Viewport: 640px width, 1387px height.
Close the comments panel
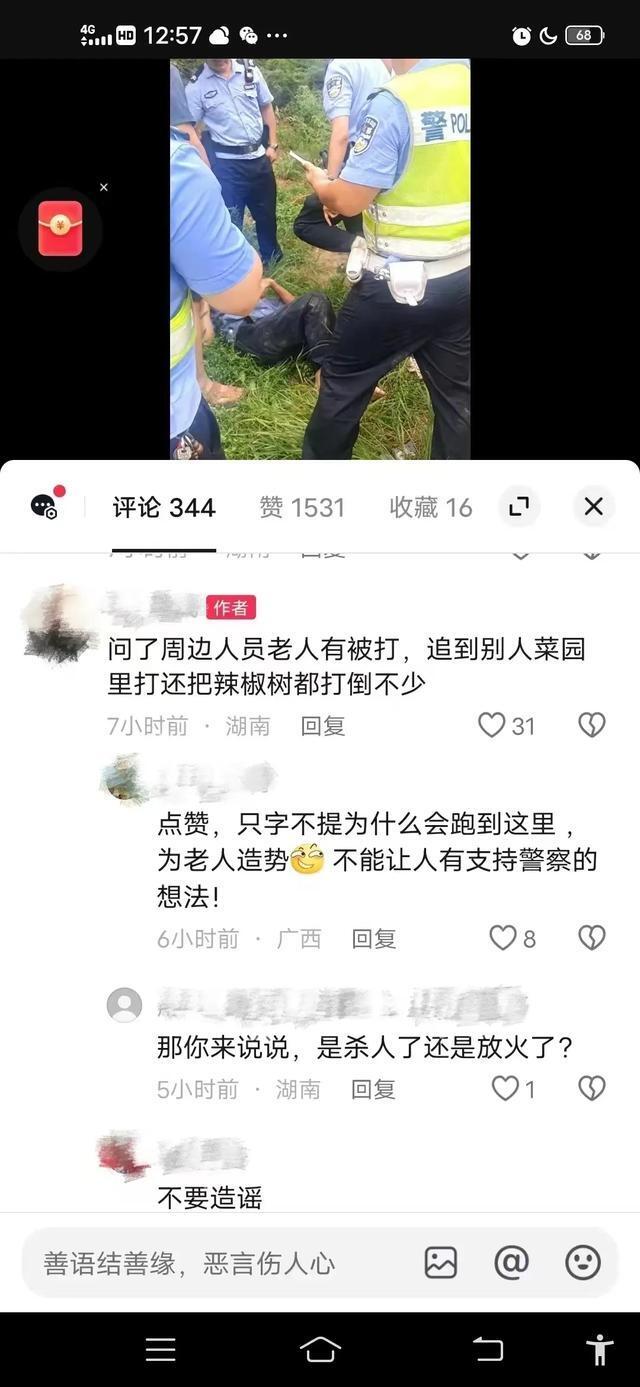coord(593,507)
